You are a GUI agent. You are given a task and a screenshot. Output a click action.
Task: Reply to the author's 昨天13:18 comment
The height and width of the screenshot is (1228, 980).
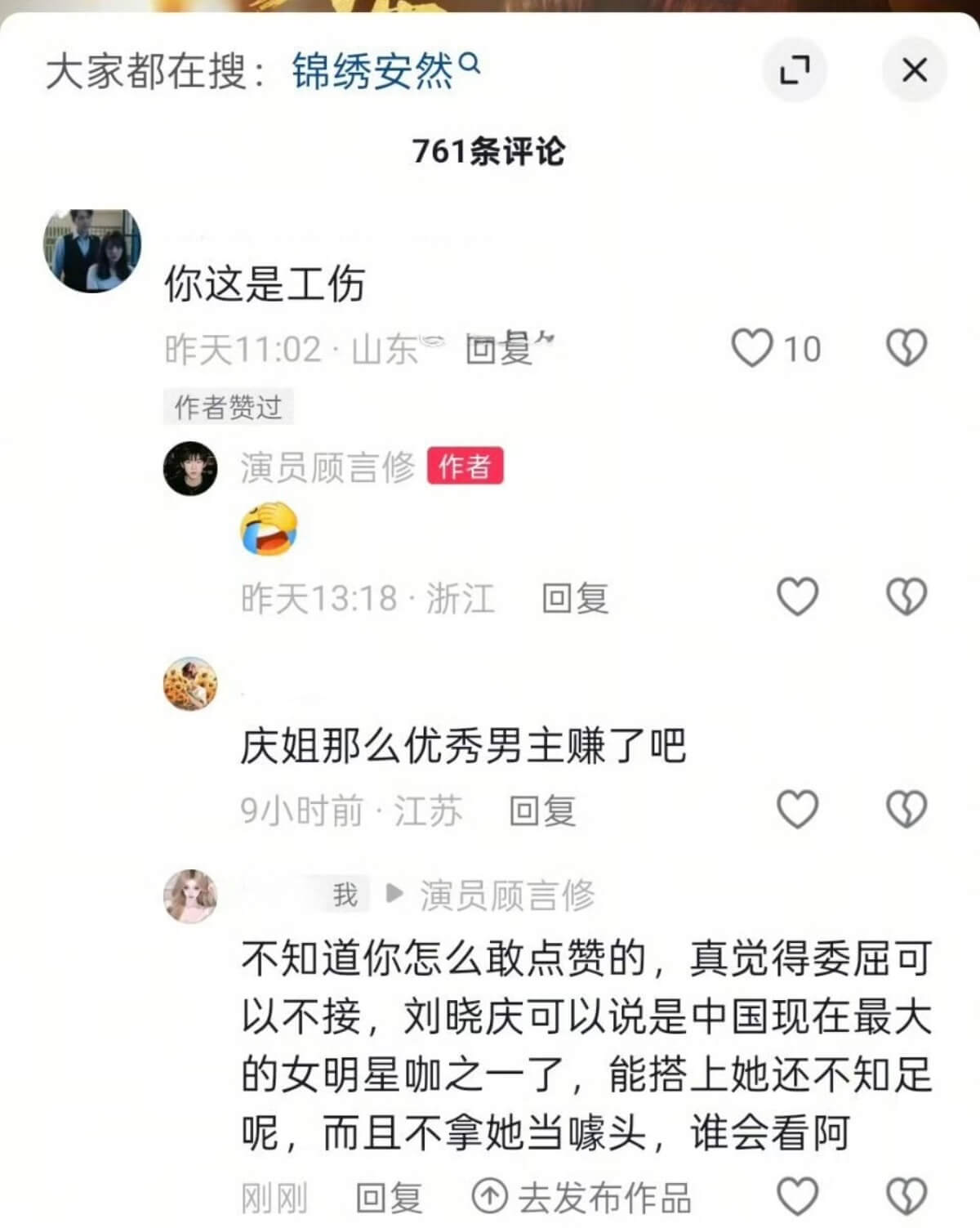[575, 598]
